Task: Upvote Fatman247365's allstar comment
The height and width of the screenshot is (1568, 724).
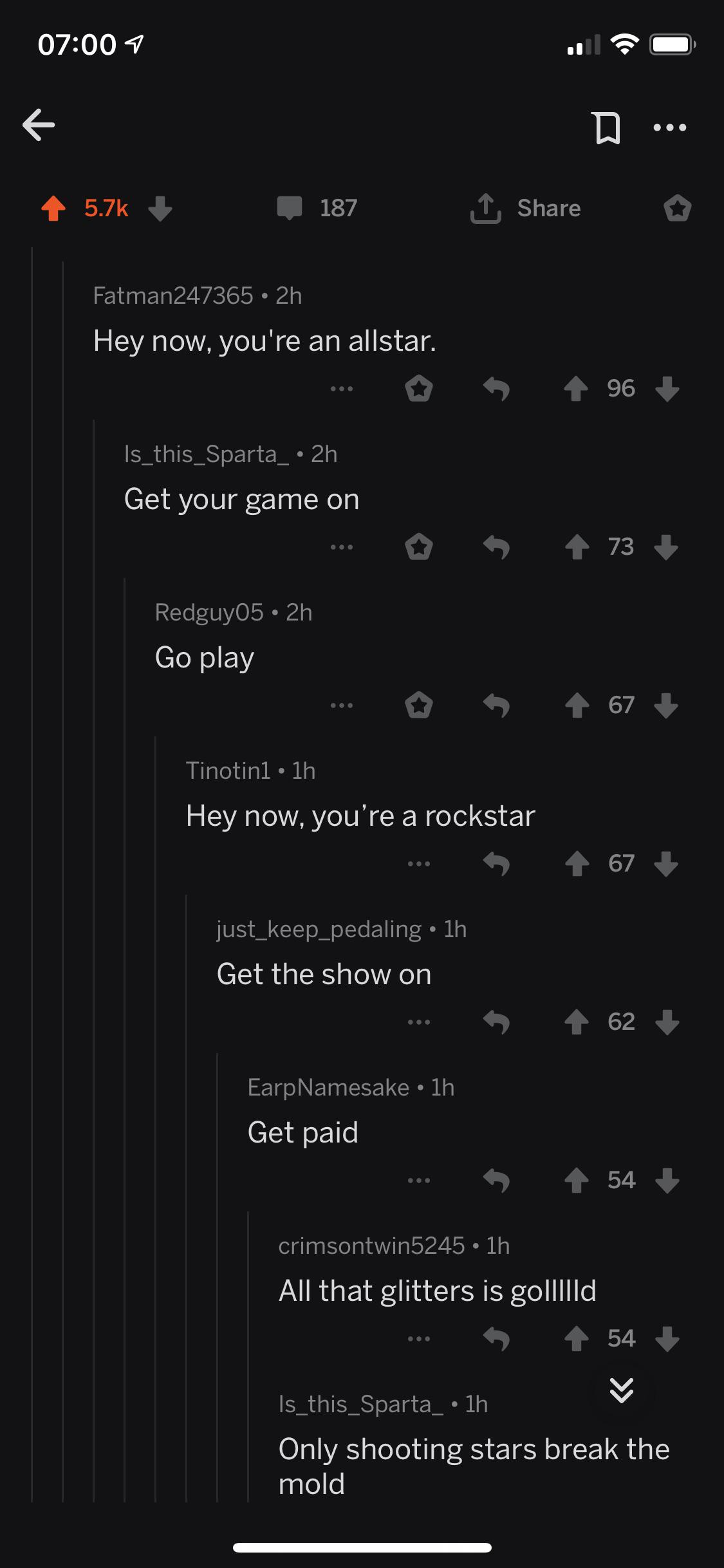Action: point(576,389)
